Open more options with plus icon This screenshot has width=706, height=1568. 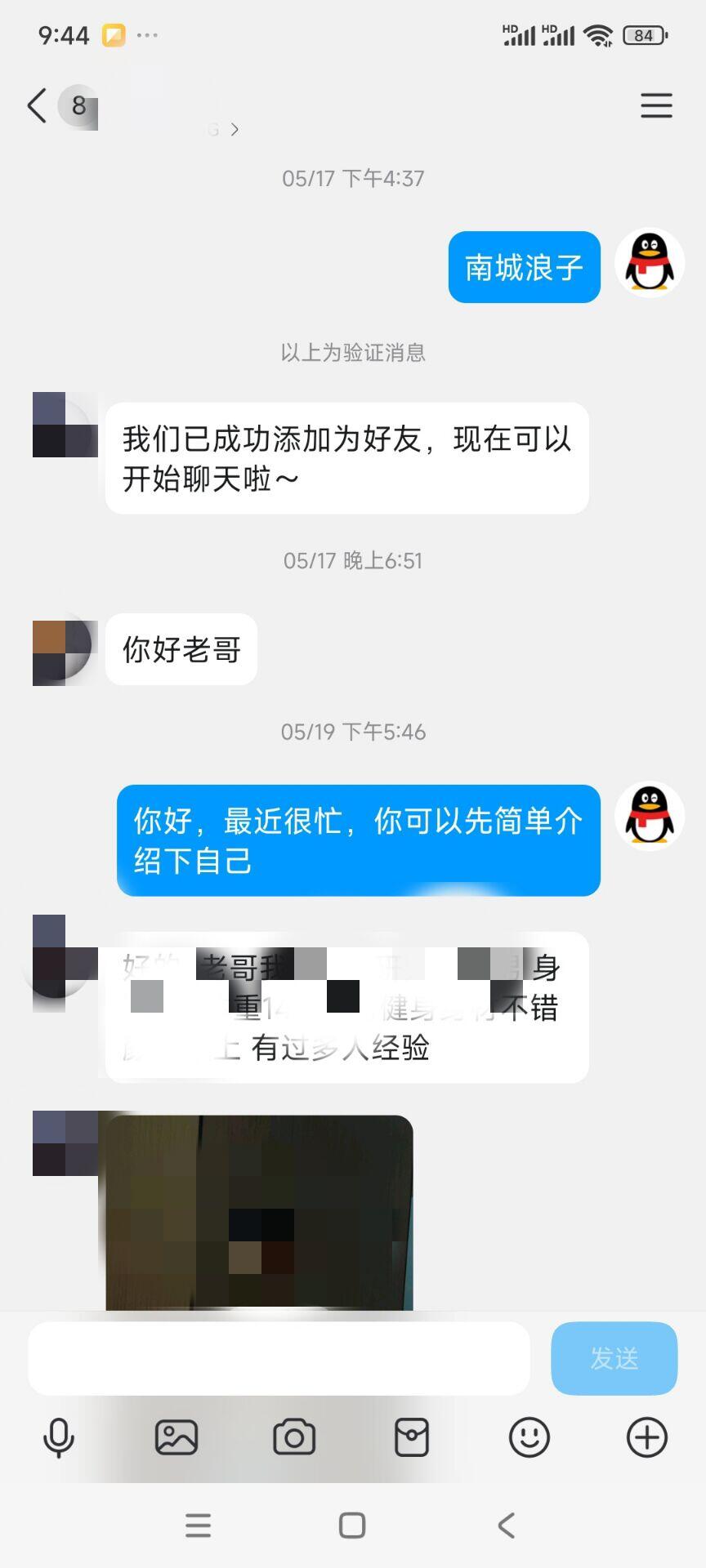pos(647,1437)
